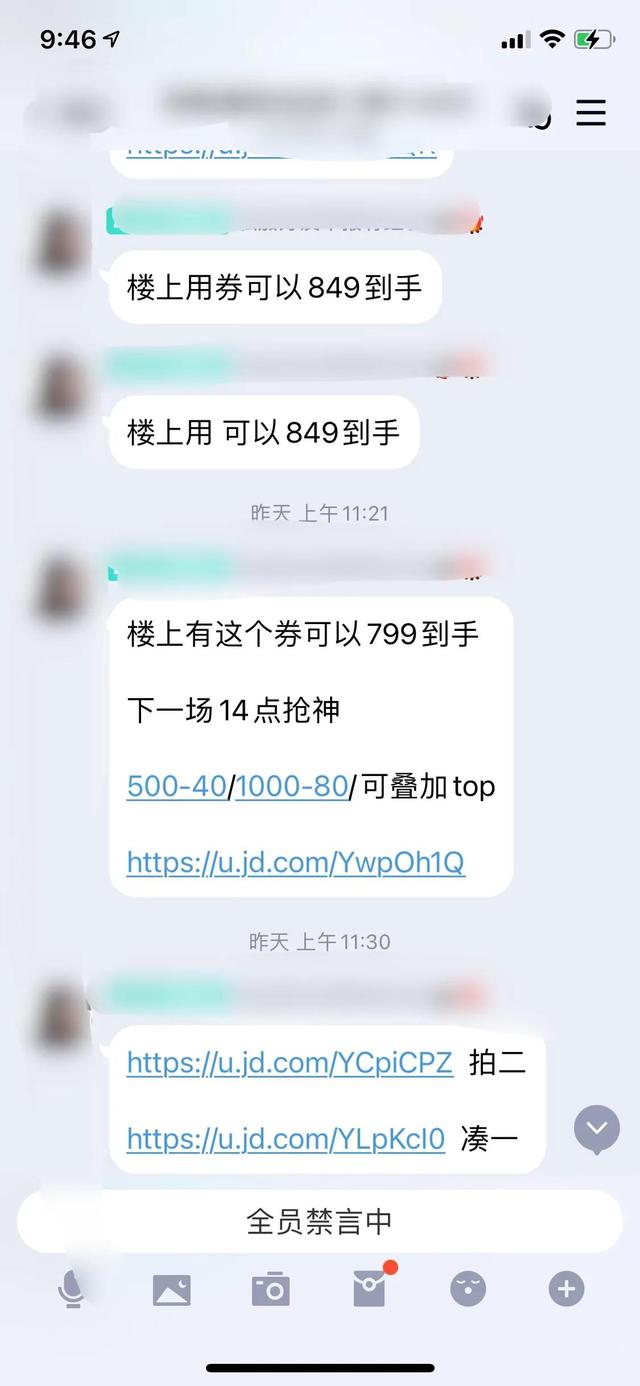Tap the 1000-80 coupon link

291,786
